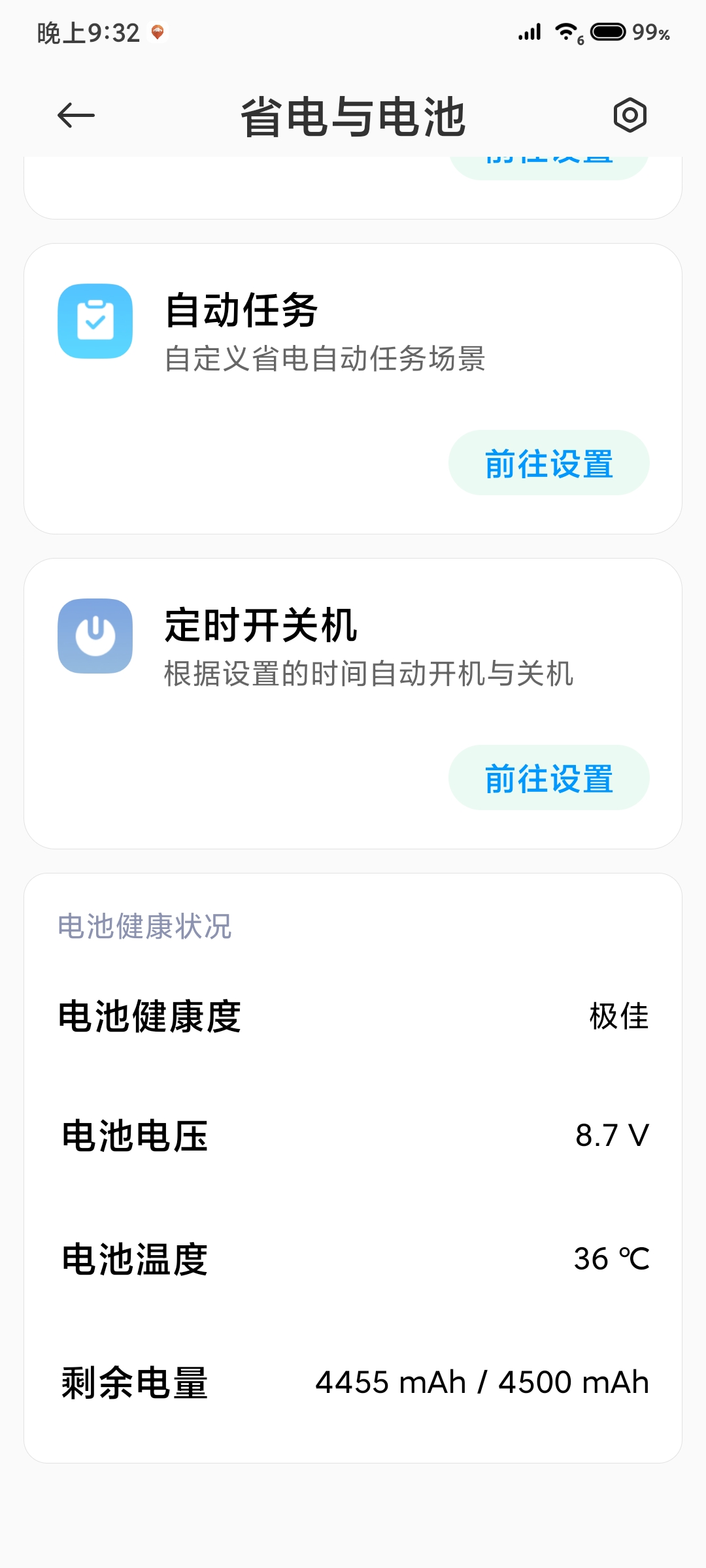
Task: Tap 前往设置 under 自动任务
Action: 548,463
